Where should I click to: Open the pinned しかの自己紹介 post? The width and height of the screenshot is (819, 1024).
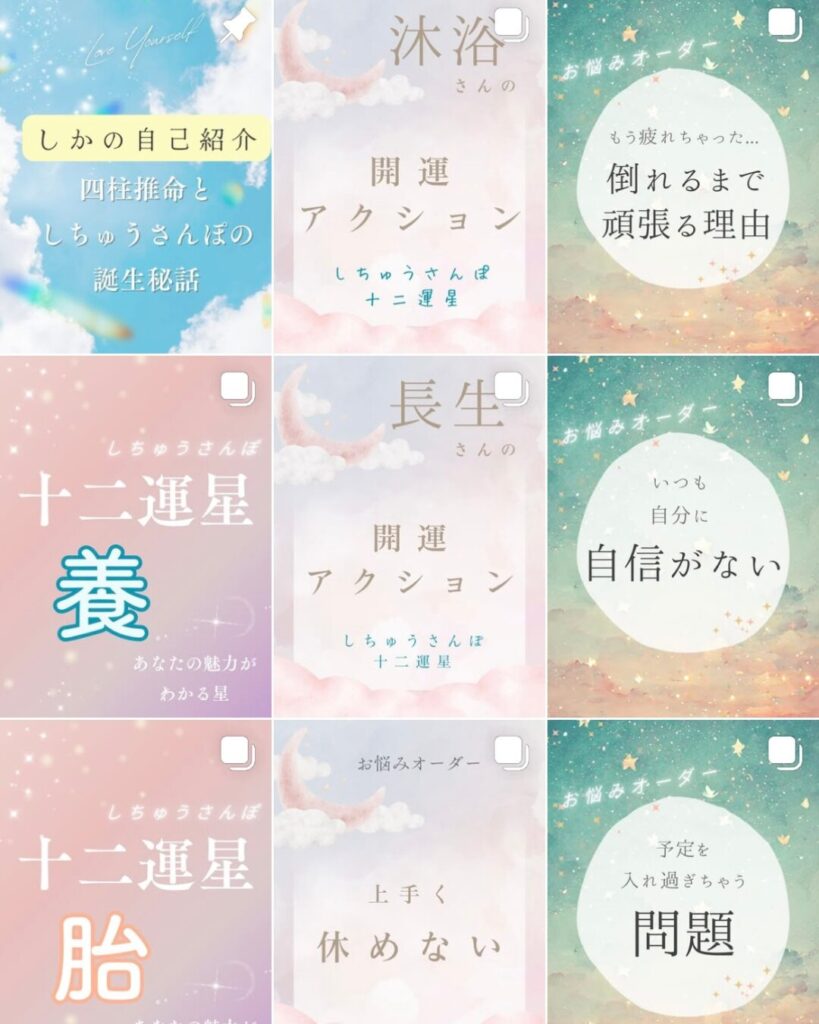tap(135, 176)
